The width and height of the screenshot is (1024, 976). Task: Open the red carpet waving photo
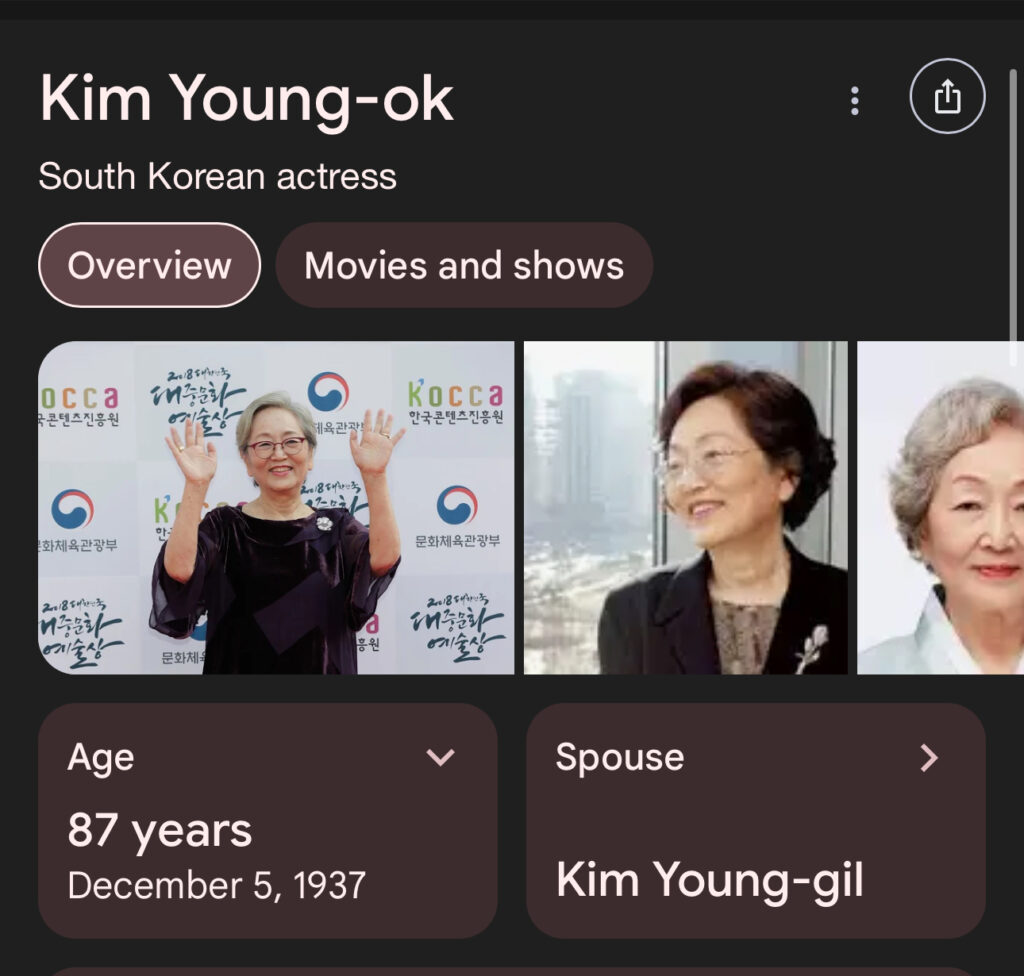pyautogui.click(x=276, y=508)
